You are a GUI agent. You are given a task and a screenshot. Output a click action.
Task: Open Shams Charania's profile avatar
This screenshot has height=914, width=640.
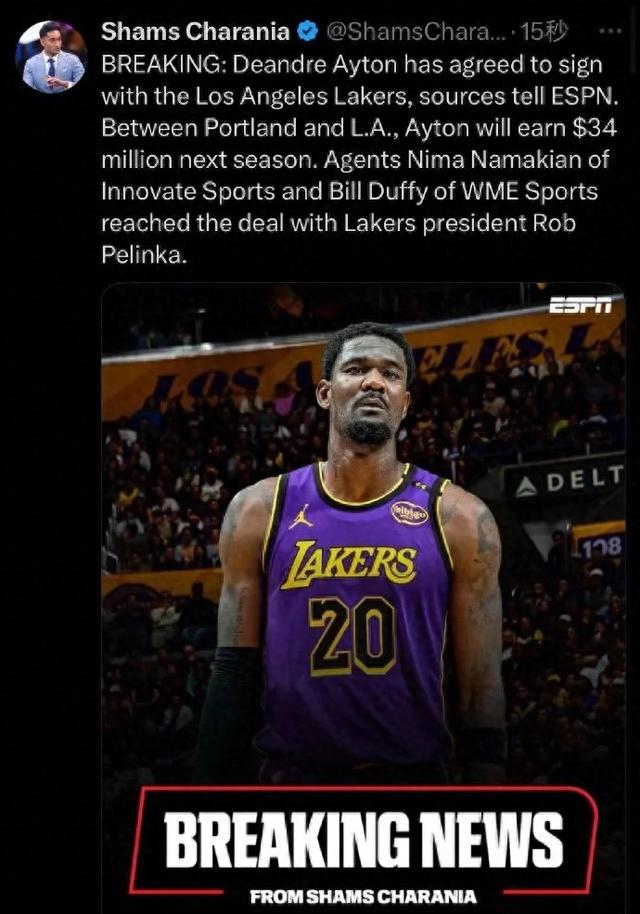tap(51, 57)
